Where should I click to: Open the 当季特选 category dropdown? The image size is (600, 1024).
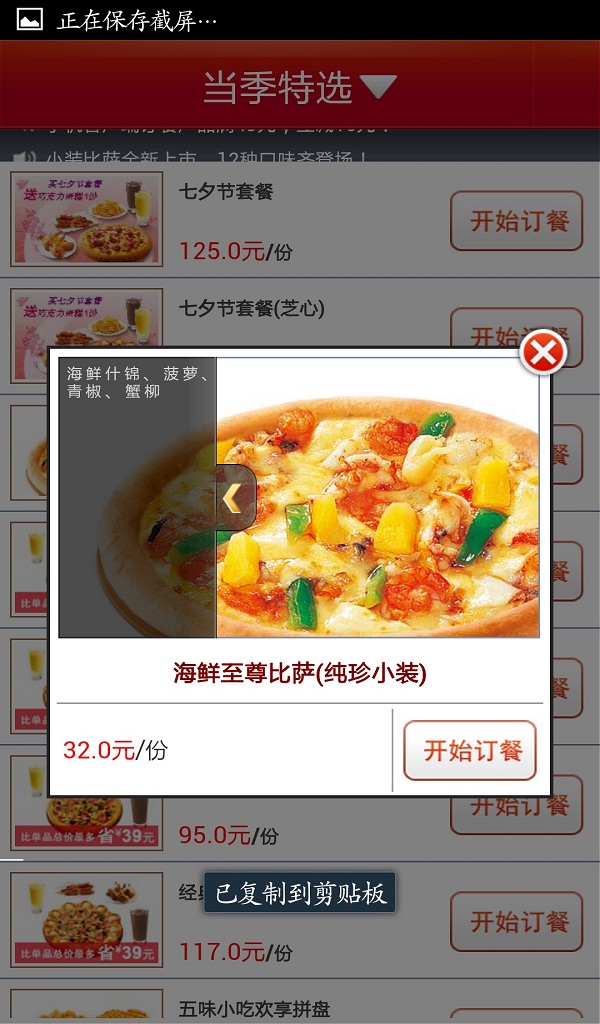(x=300, y=87)
